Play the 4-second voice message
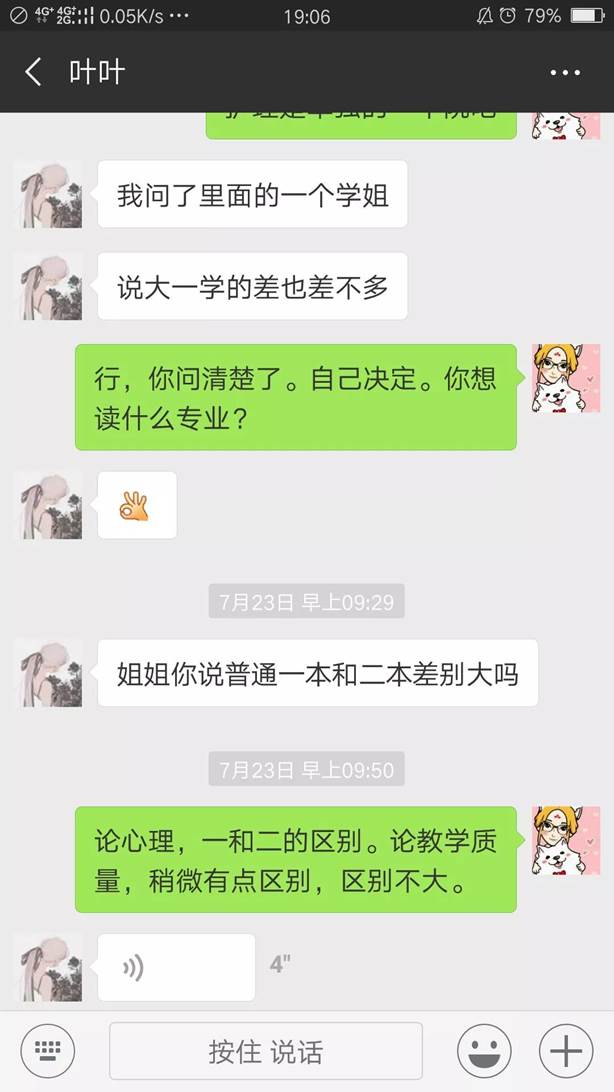 [x=176, y=967]
